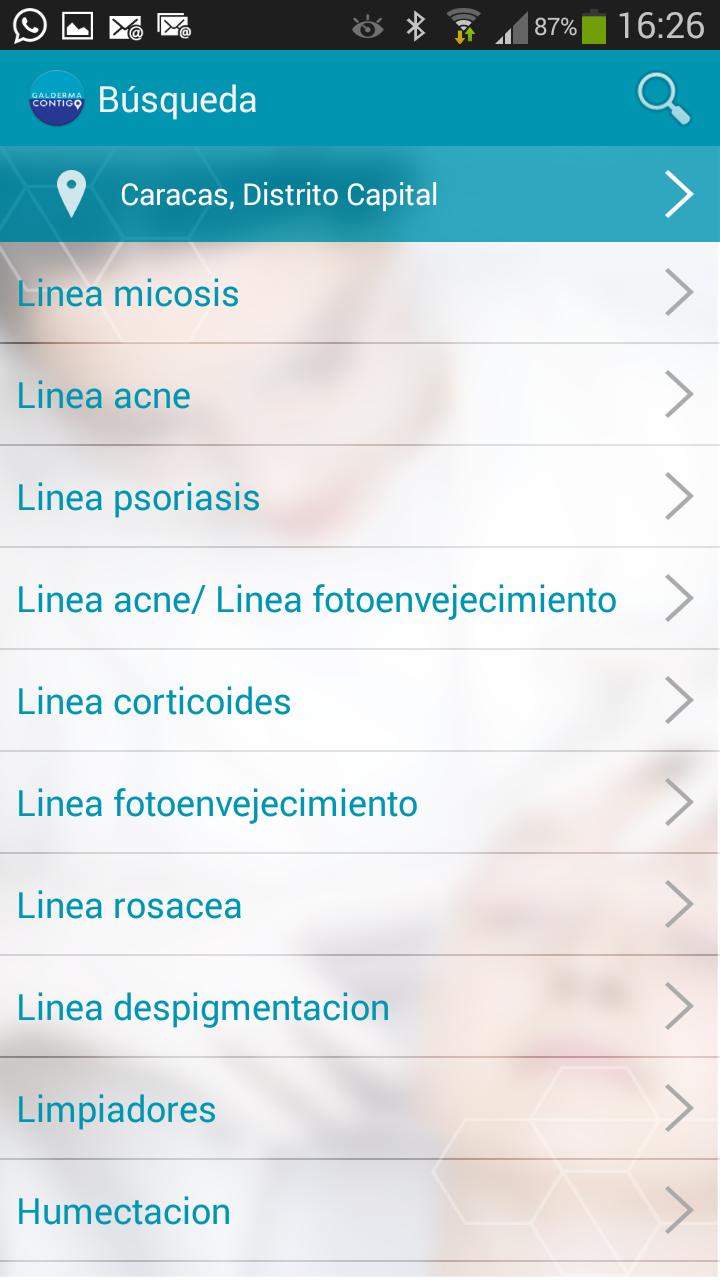Choose Linea acne/ Linea fotoenvejecimiento

pyautogui.click(x=360, y=600)
